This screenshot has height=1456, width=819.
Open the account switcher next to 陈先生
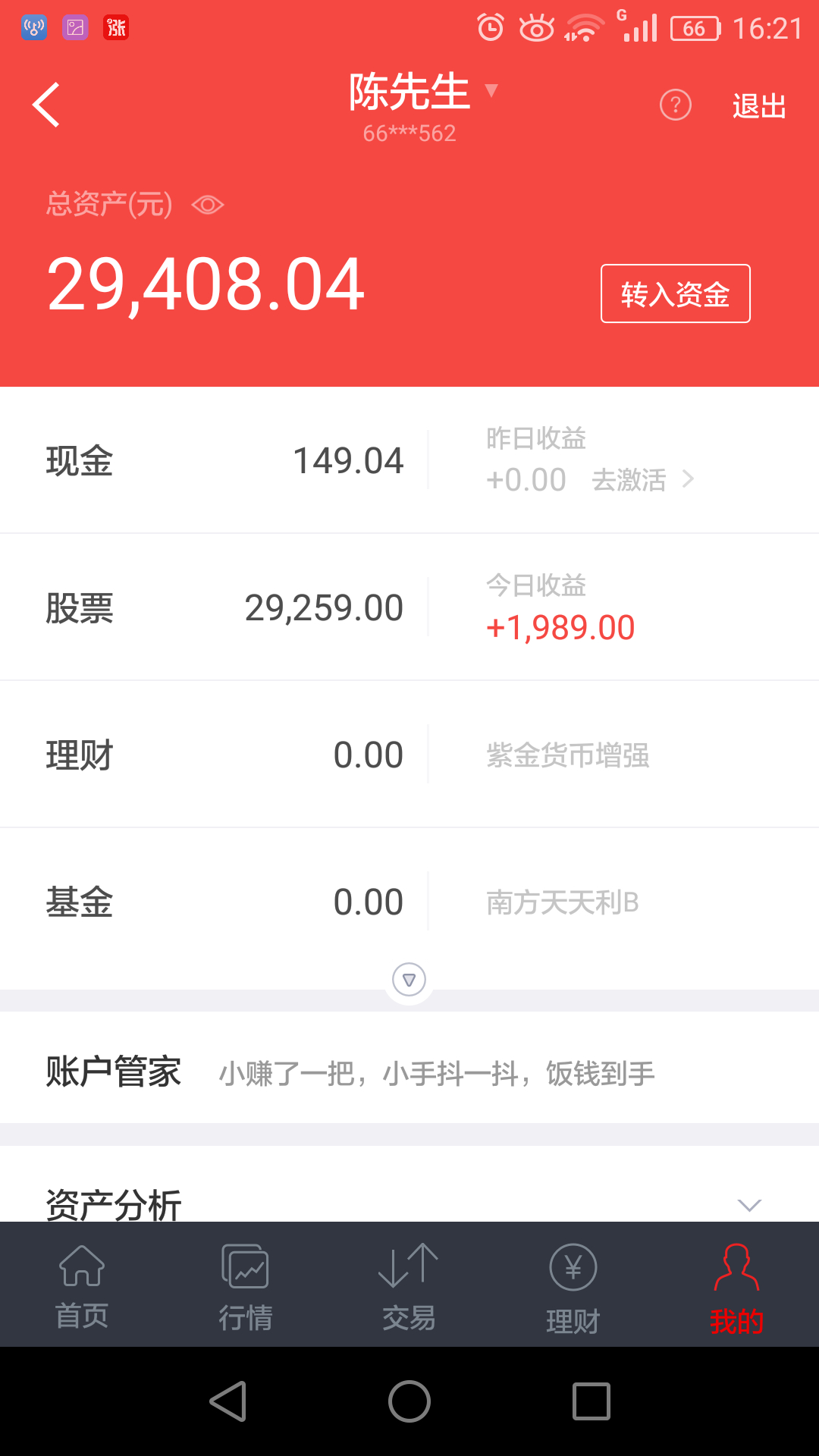point(491,90)
